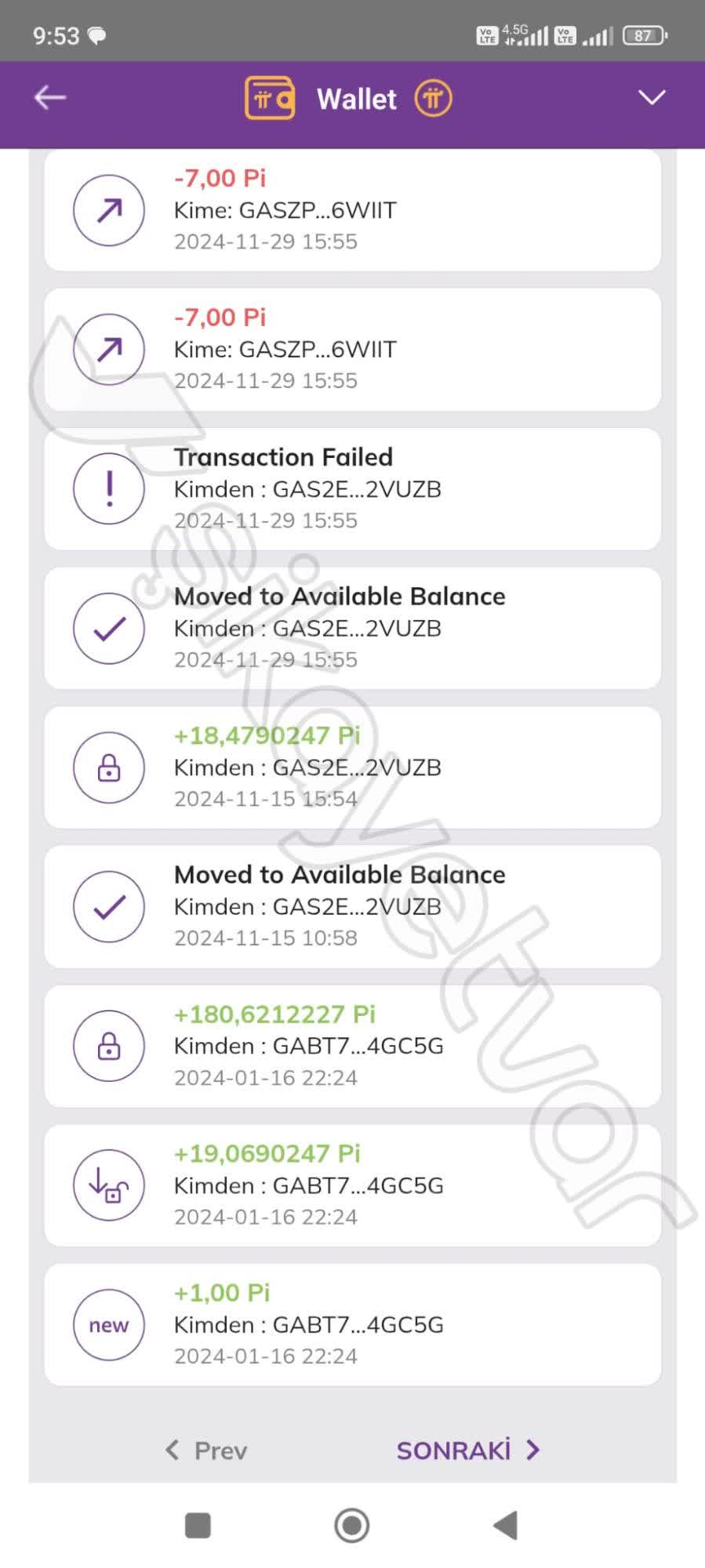Screen dimensions: 705x1568
Task: Select the second -7,00 Pi transaction card
Action: point(353,349)
